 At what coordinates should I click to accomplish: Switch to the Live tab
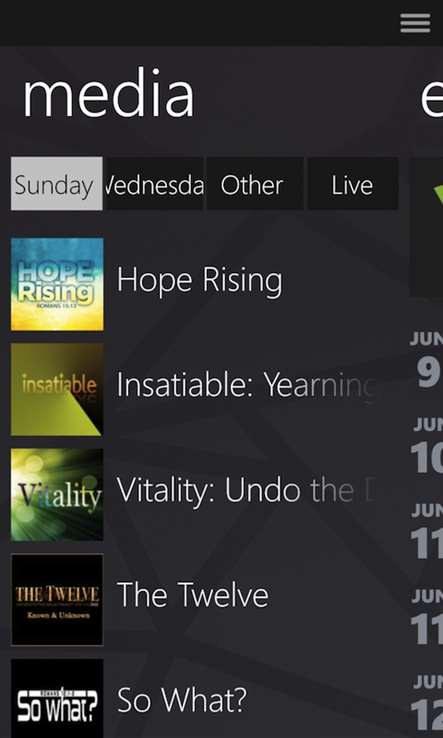[353, 184]
